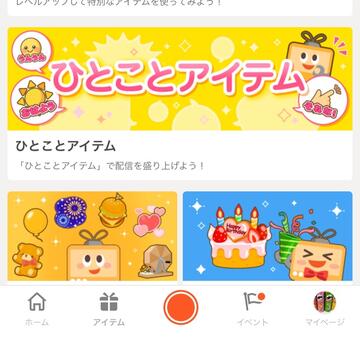Open the orange card with balloon and teddy bear

(x=92, y=236)
